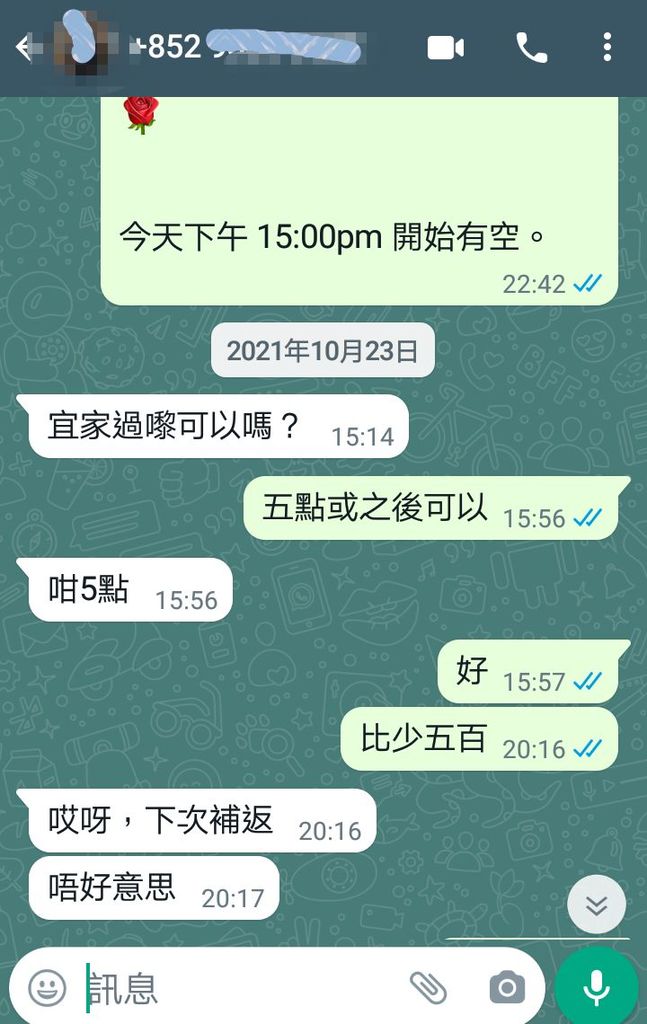Focus the 訊息 message field

coord(240,988)
